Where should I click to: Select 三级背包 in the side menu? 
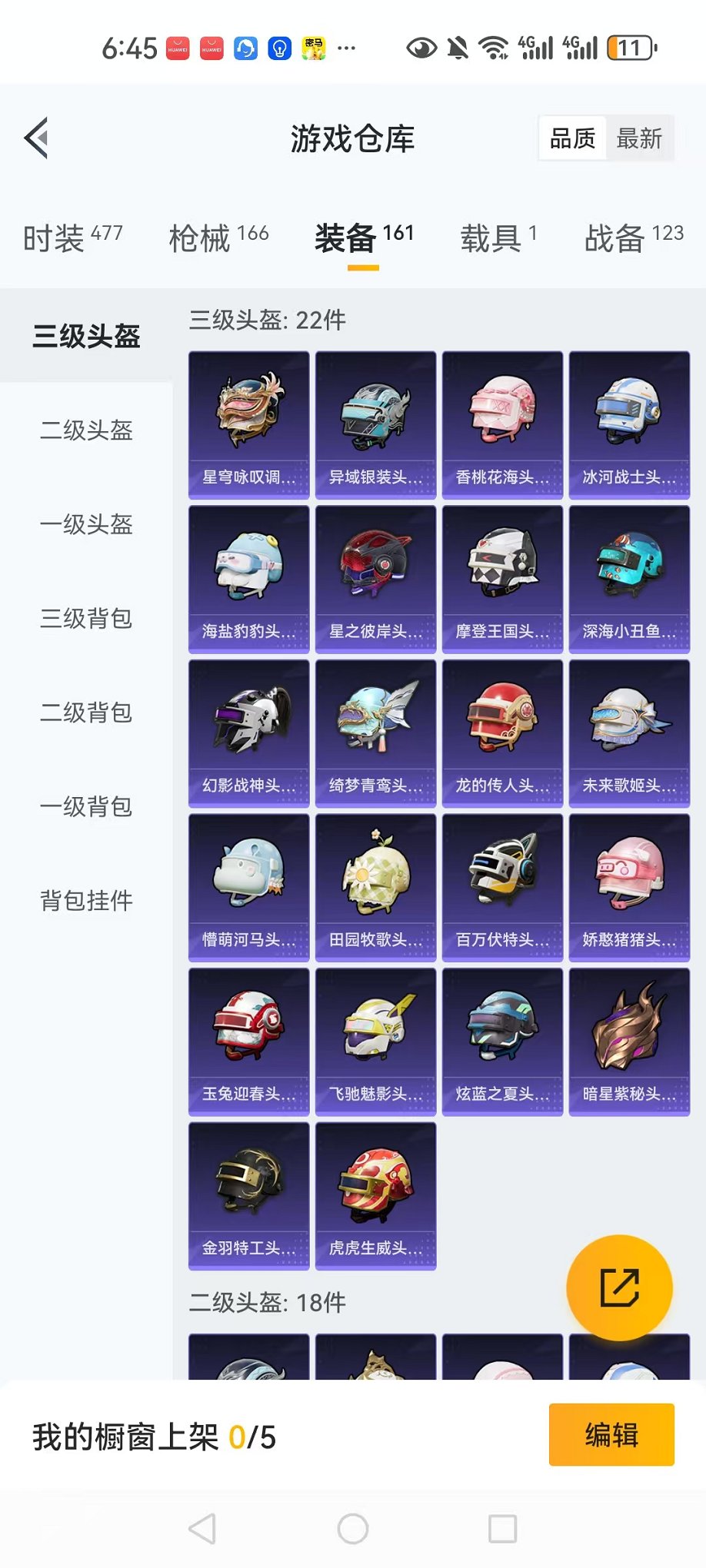click(x=86, y=619)
